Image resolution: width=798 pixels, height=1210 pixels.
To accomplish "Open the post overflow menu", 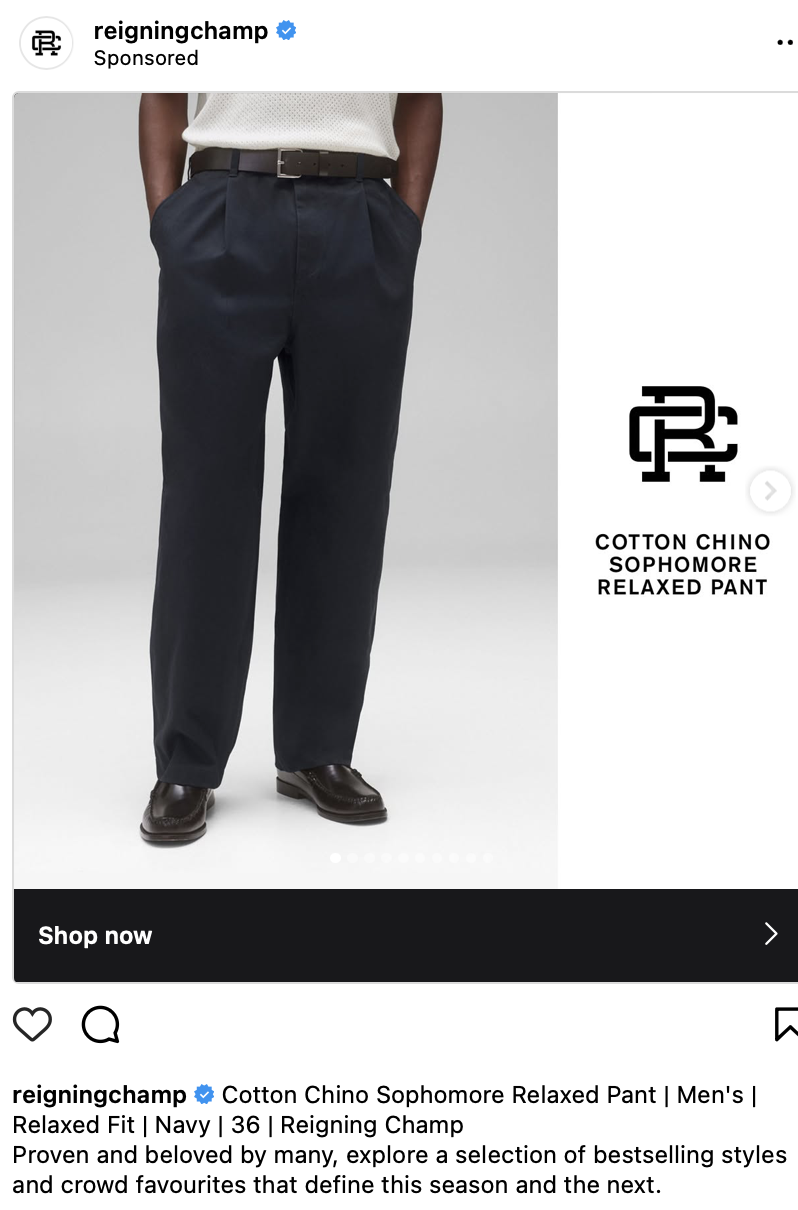I will tap(785, 42).
